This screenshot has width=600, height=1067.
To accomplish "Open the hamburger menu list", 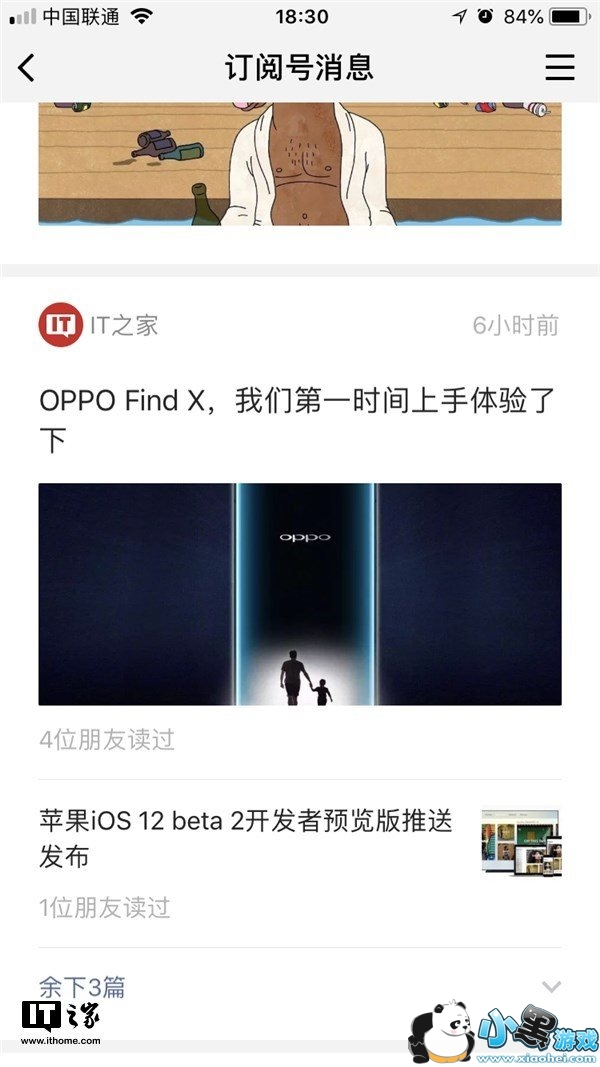I will [559, 68].
